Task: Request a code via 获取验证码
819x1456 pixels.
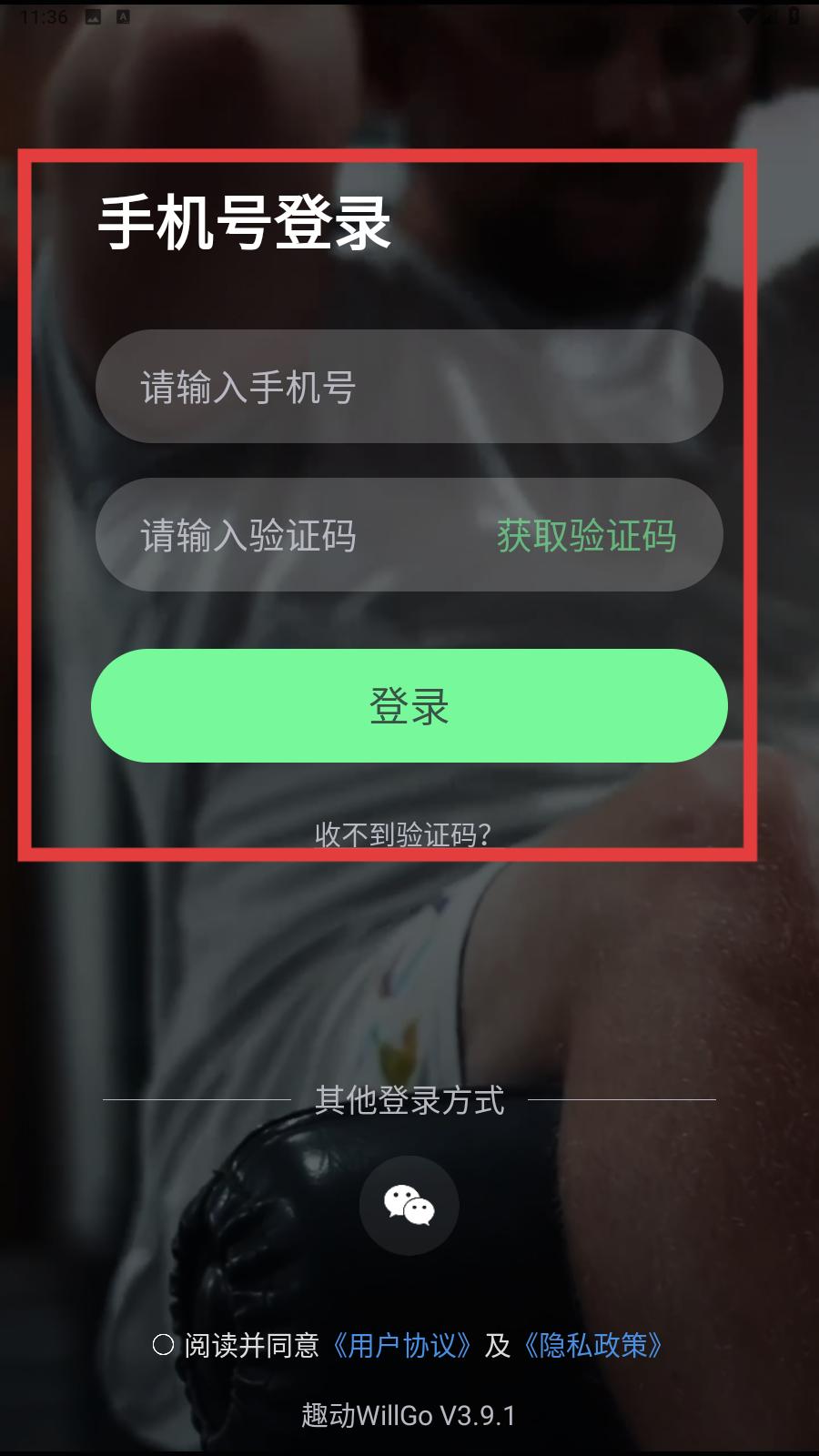Action: [586, 535]
